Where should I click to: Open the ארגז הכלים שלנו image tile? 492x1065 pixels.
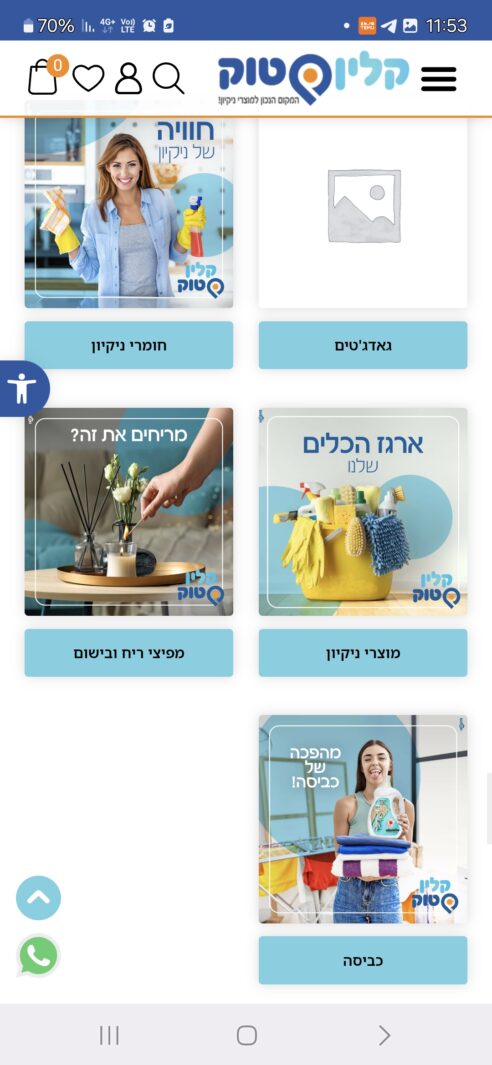click(x=363, y=512)
